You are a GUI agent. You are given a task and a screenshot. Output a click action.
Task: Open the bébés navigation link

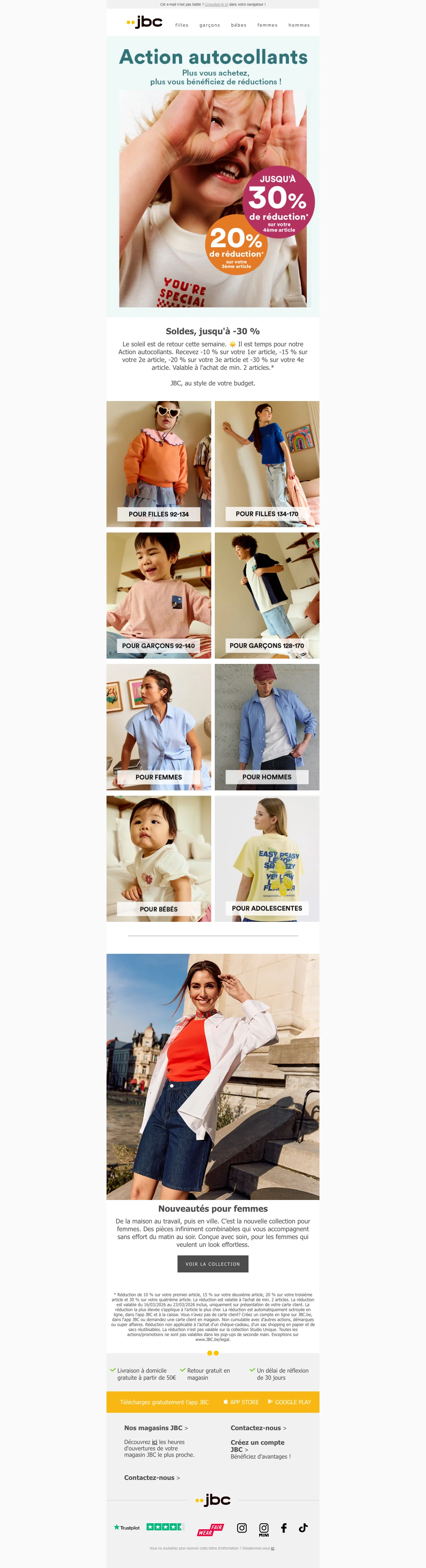(239, 25)
